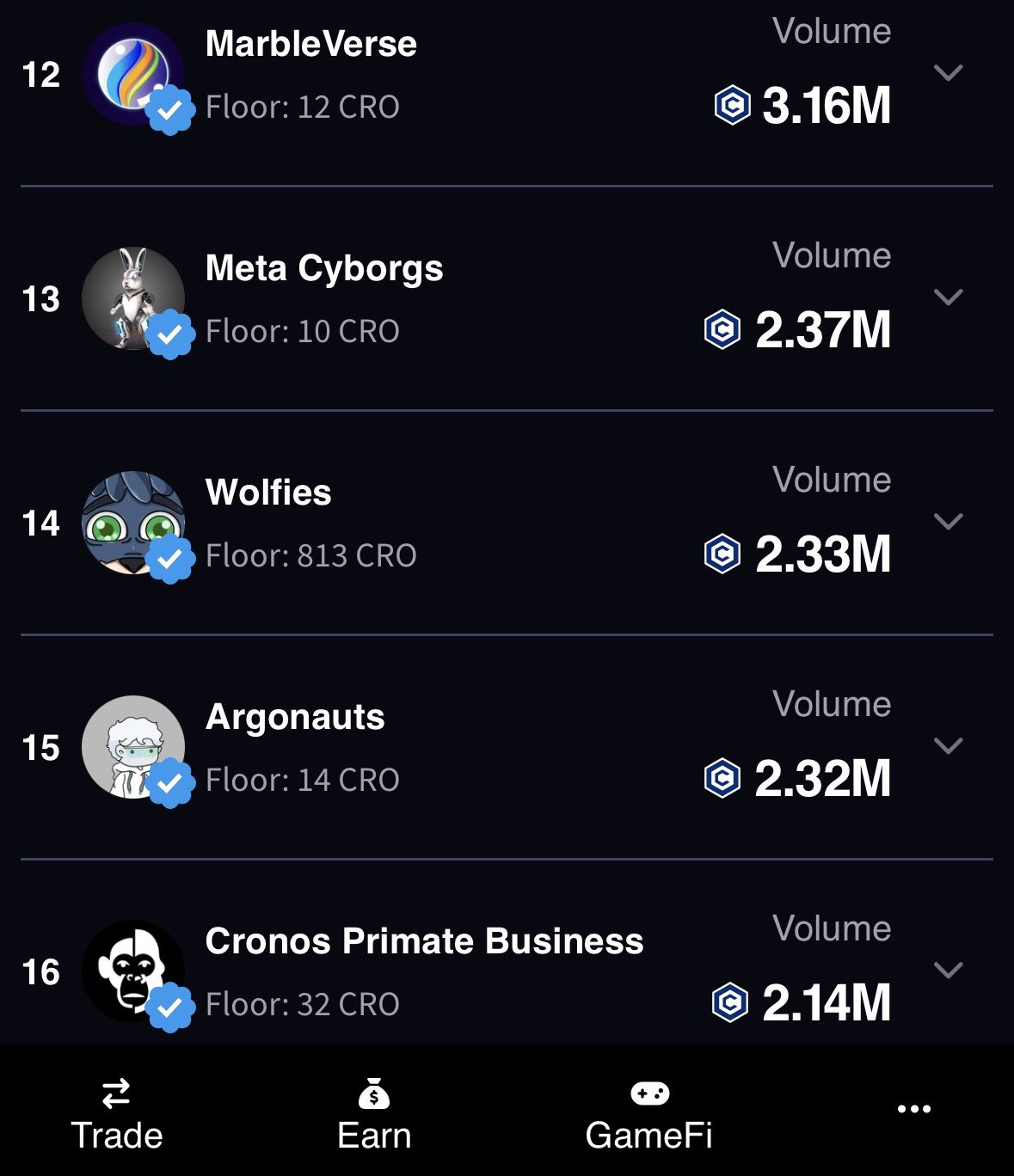The height and width of the screenshot is (1176, 1014).
Task: Switch to the Trade tab
Action: point(117,1114)
